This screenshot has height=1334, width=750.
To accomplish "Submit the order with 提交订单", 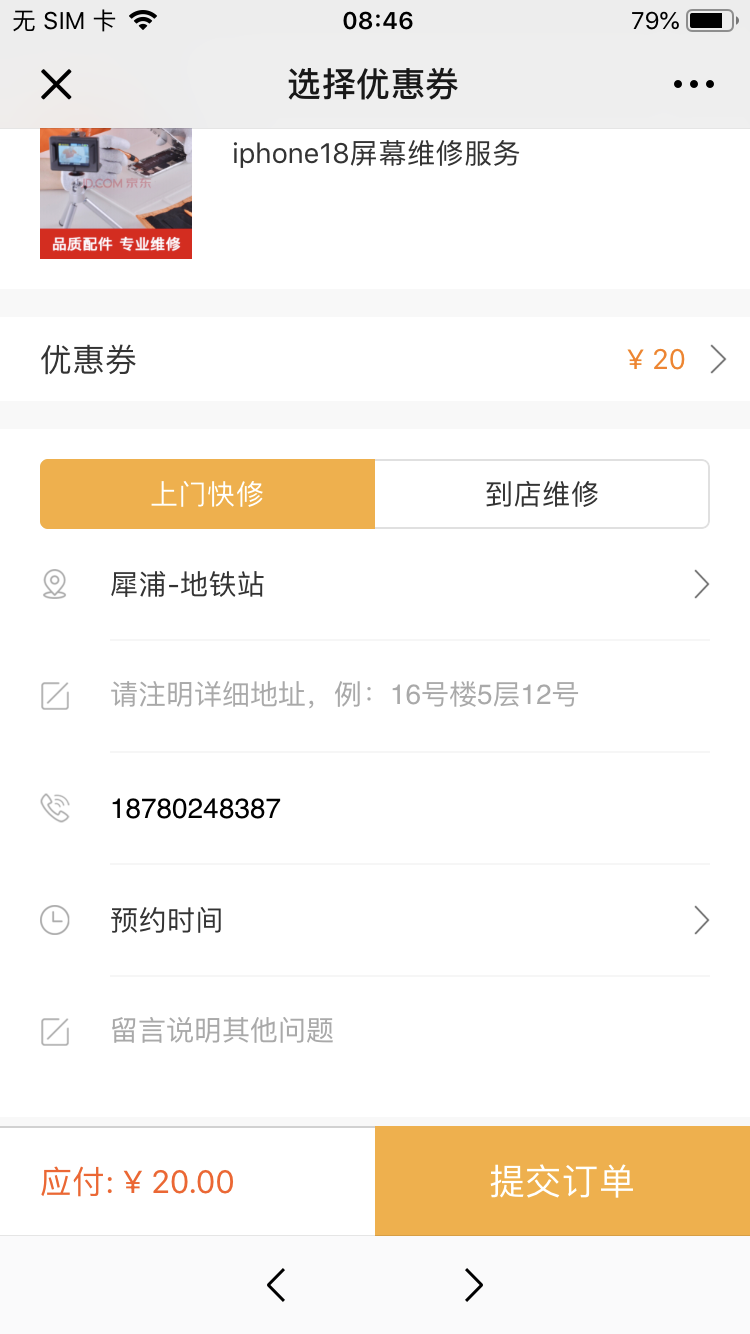I will point(562,1181).
